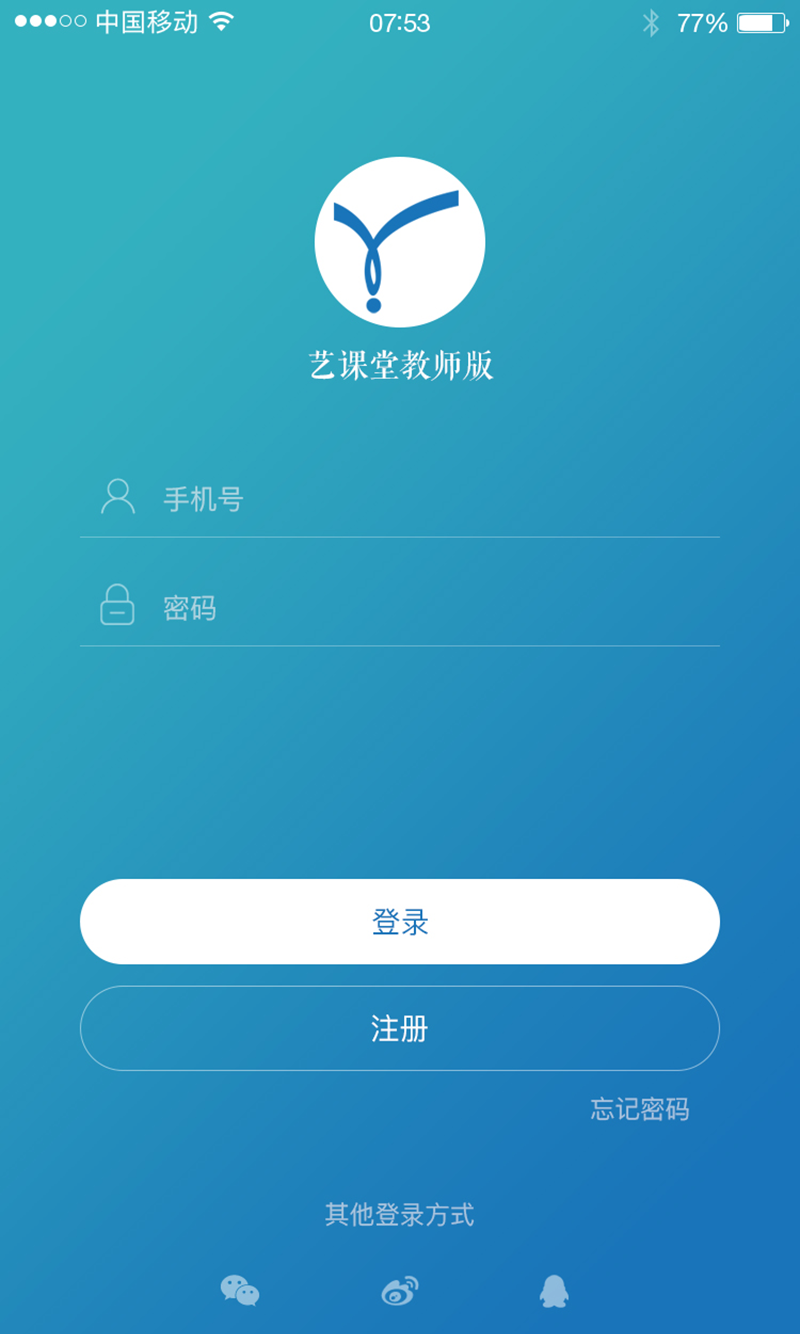Open the 忘记密码 forgot password link
800x1334 pixels.
click(639, 1109)
